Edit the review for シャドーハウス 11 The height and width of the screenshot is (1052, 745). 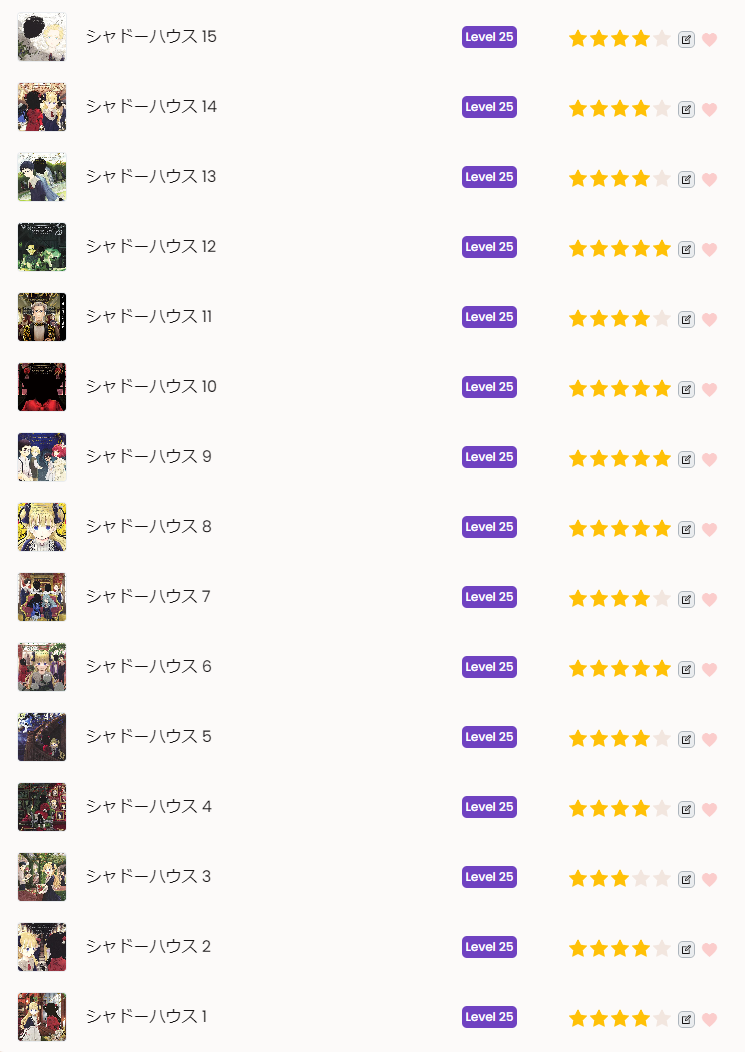pyautogui.click(x=686, y=319)
